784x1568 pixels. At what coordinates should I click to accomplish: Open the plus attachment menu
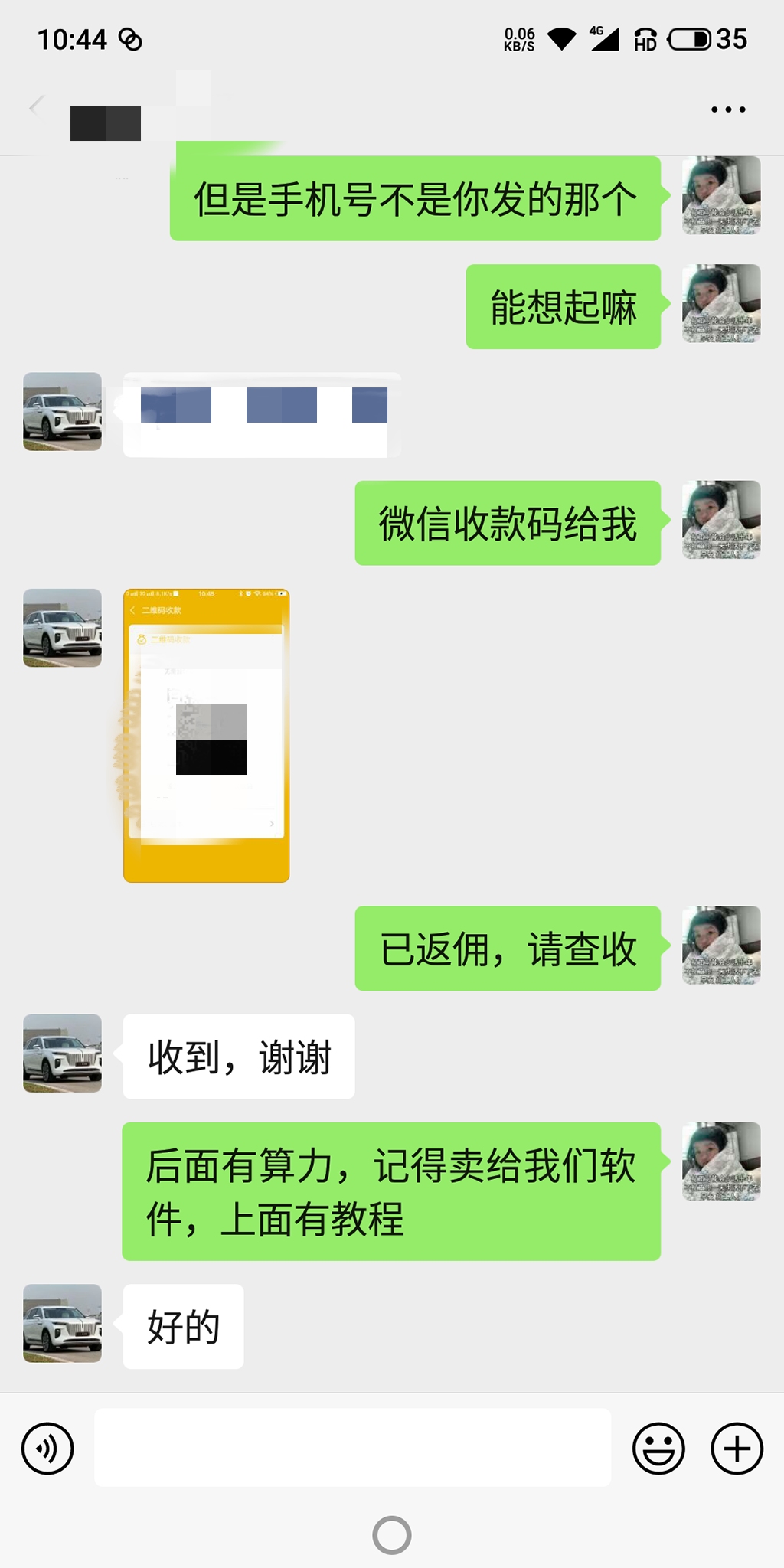737,1449
